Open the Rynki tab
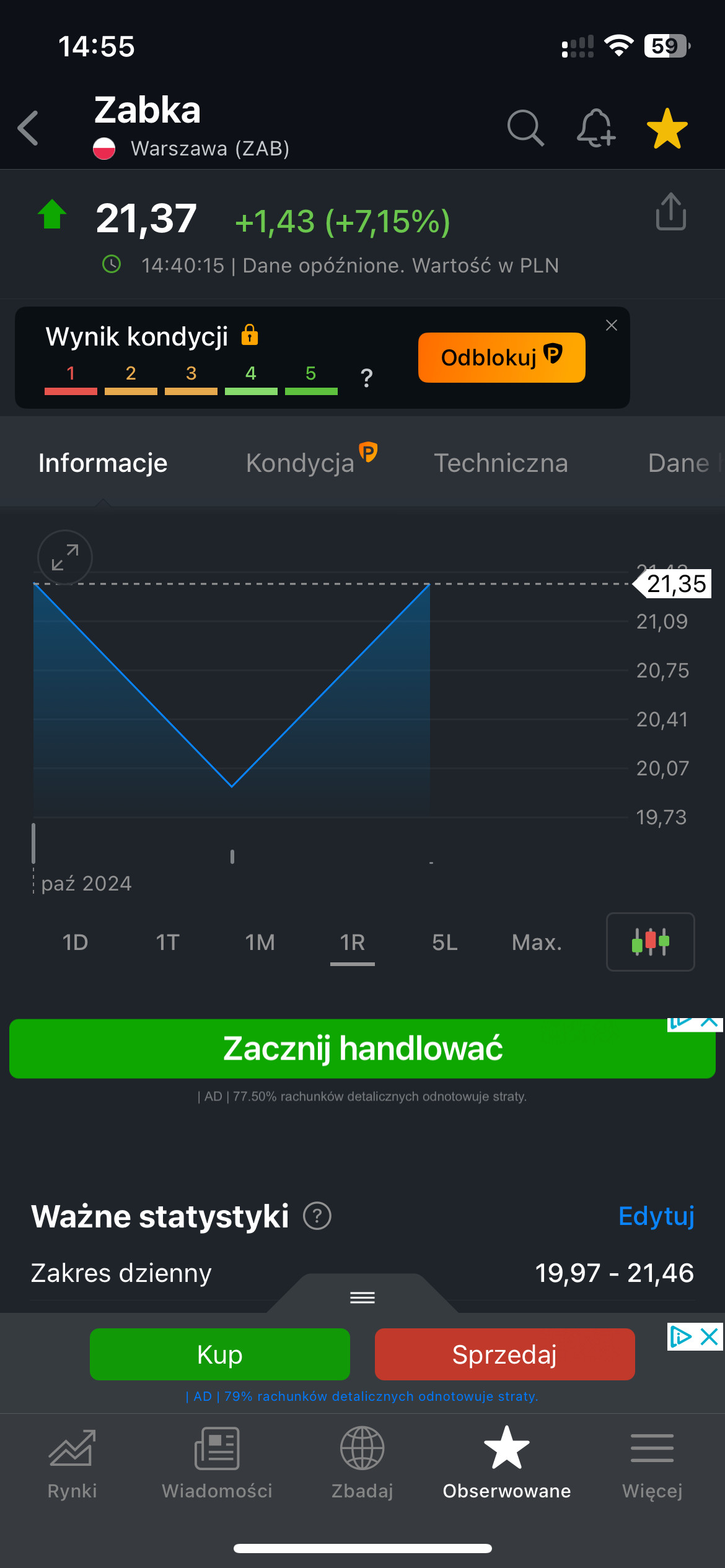Screen dimensions: 725x1568 coord(72,1463)
